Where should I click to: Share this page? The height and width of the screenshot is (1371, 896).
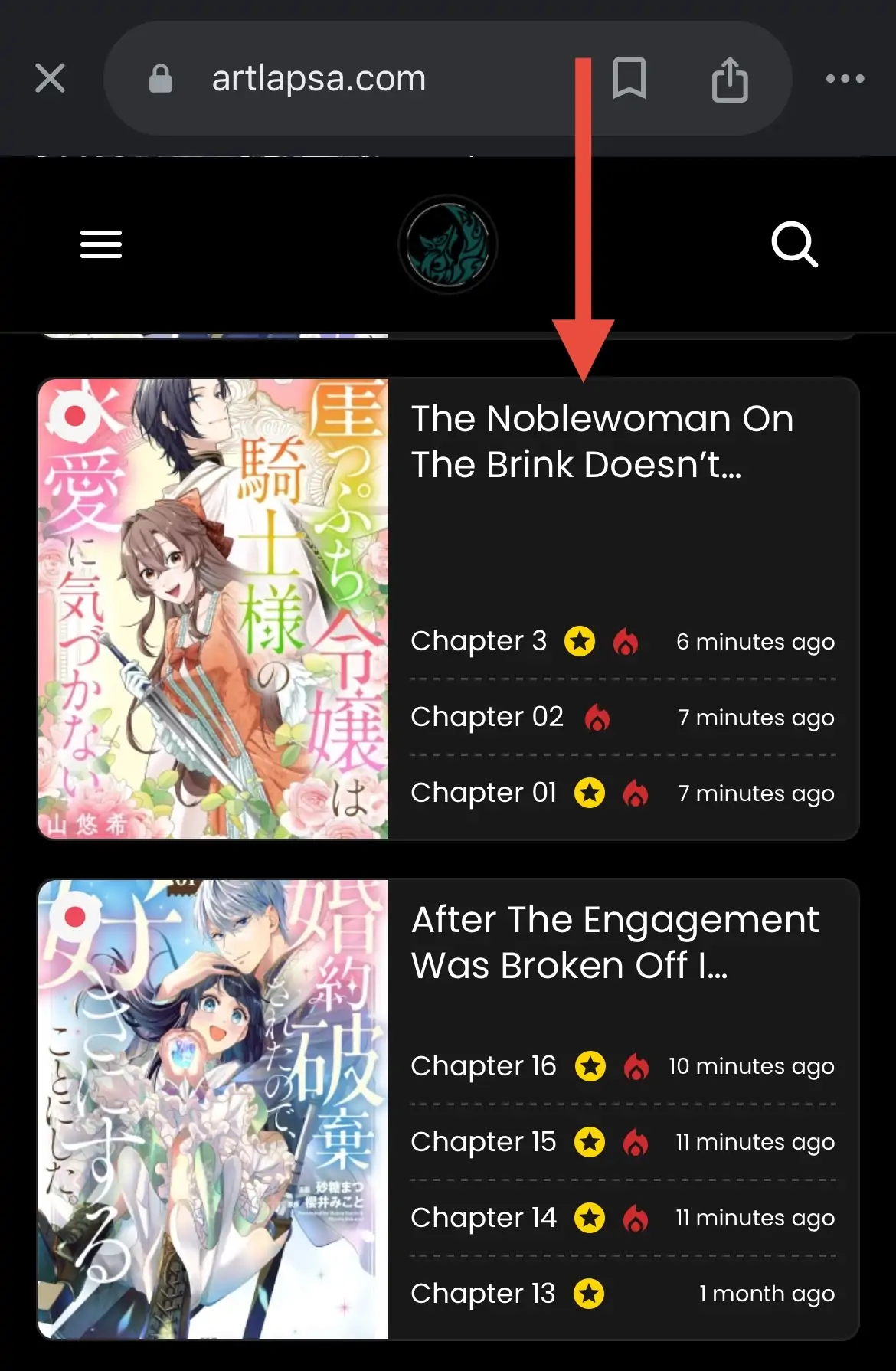click(729, 80)
